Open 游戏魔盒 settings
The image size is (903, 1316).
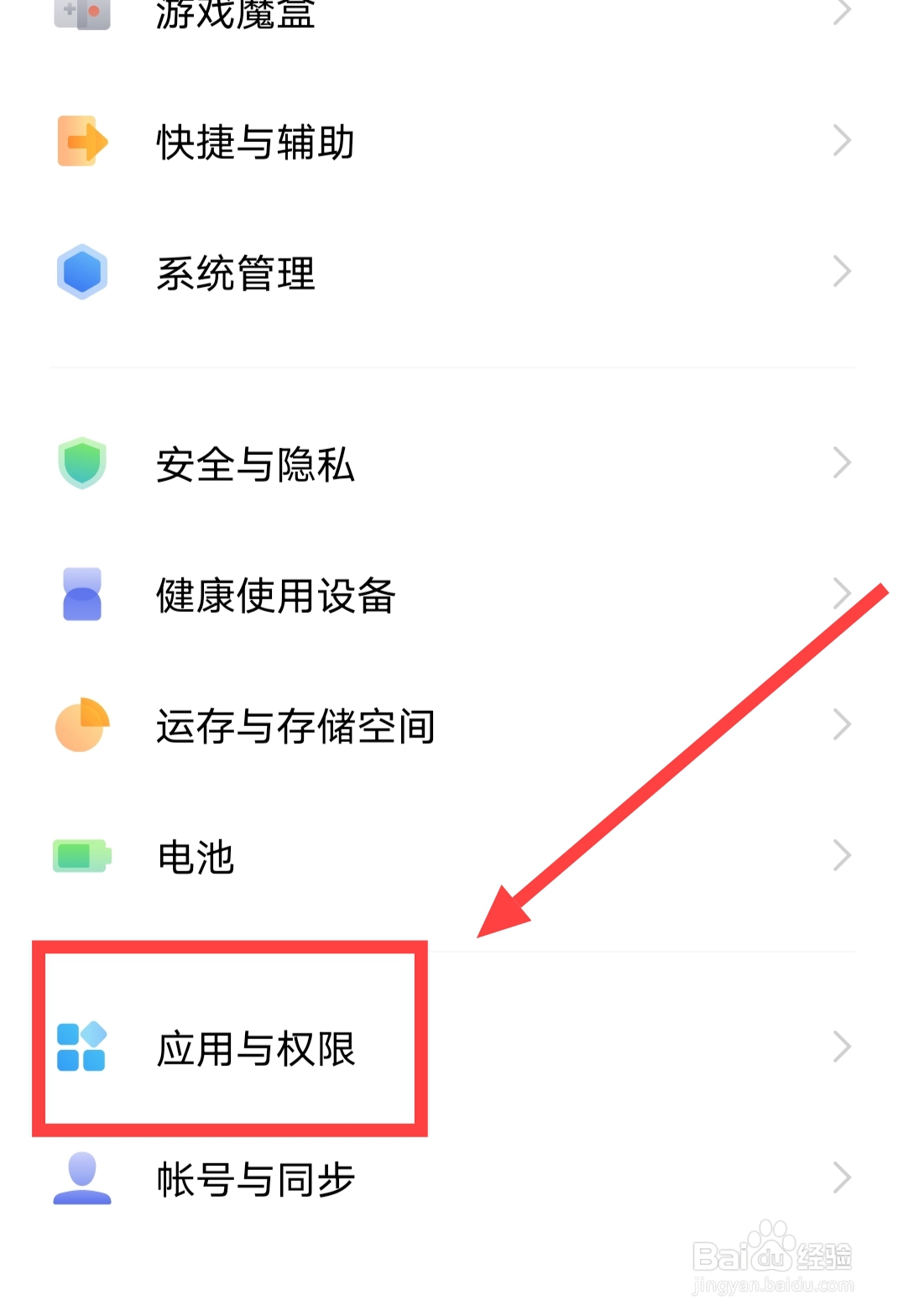(x=842, y=12)
